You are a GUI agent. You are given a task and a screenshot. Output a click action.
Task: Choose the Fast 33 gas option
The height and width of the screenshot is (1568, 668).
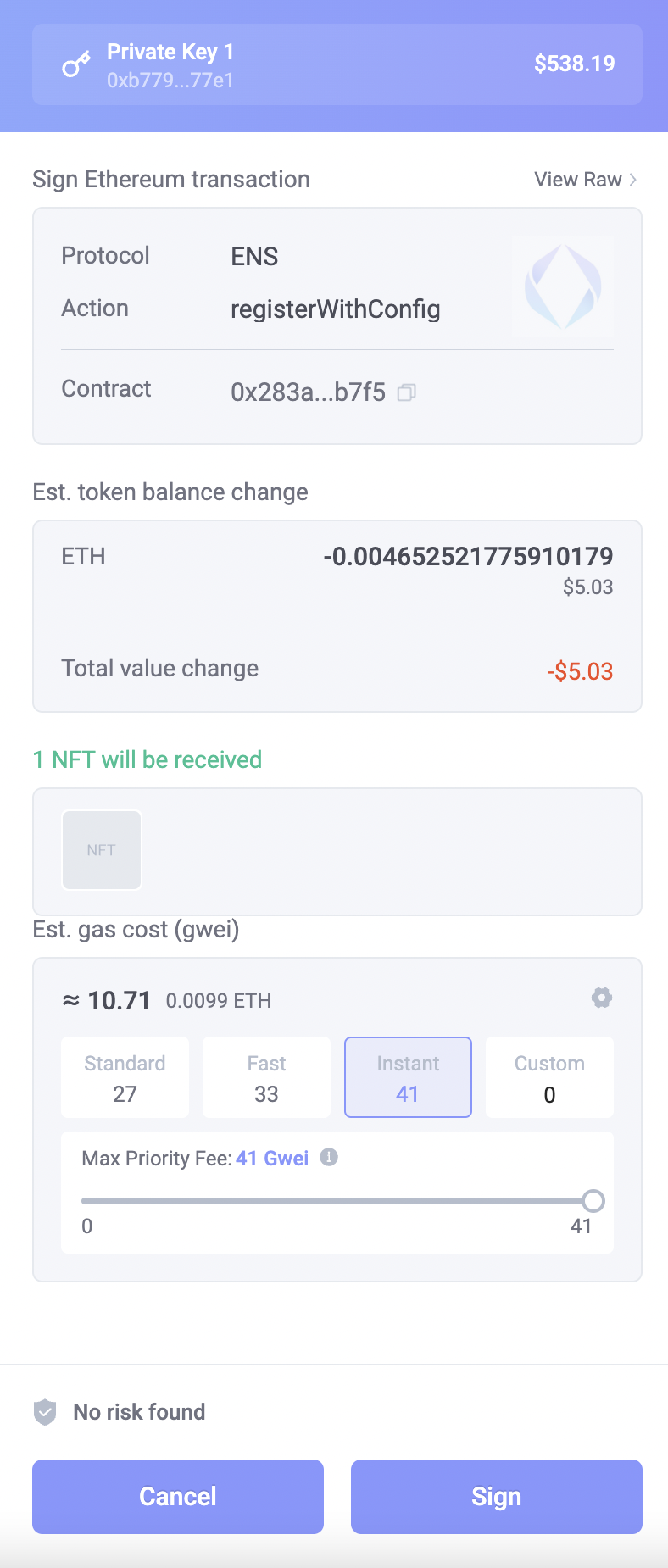pos(266,1077)
